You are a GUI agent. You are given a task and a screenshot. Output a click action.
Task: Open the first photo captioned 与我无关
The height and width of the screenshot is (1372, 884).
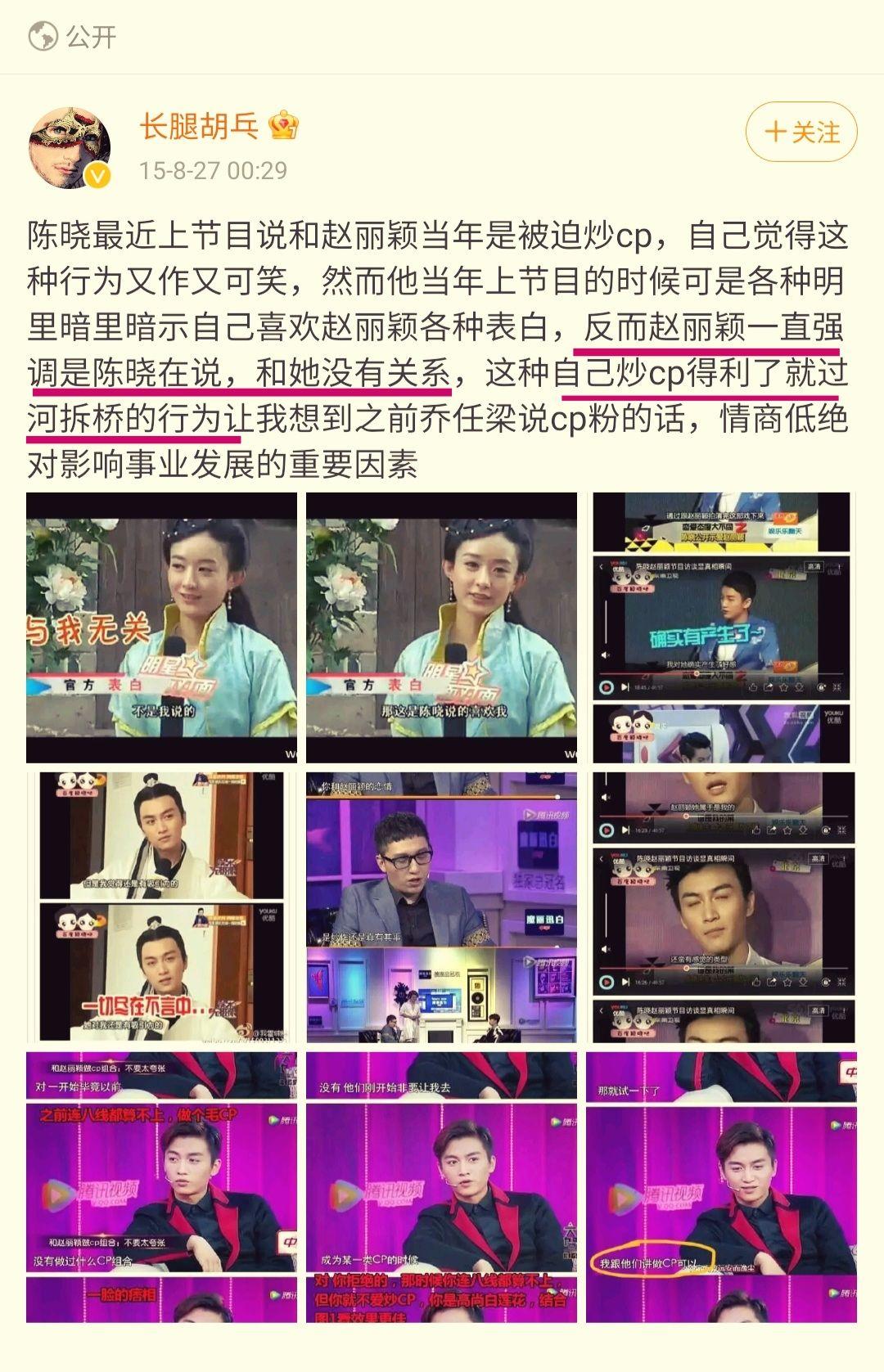[161, 628]
